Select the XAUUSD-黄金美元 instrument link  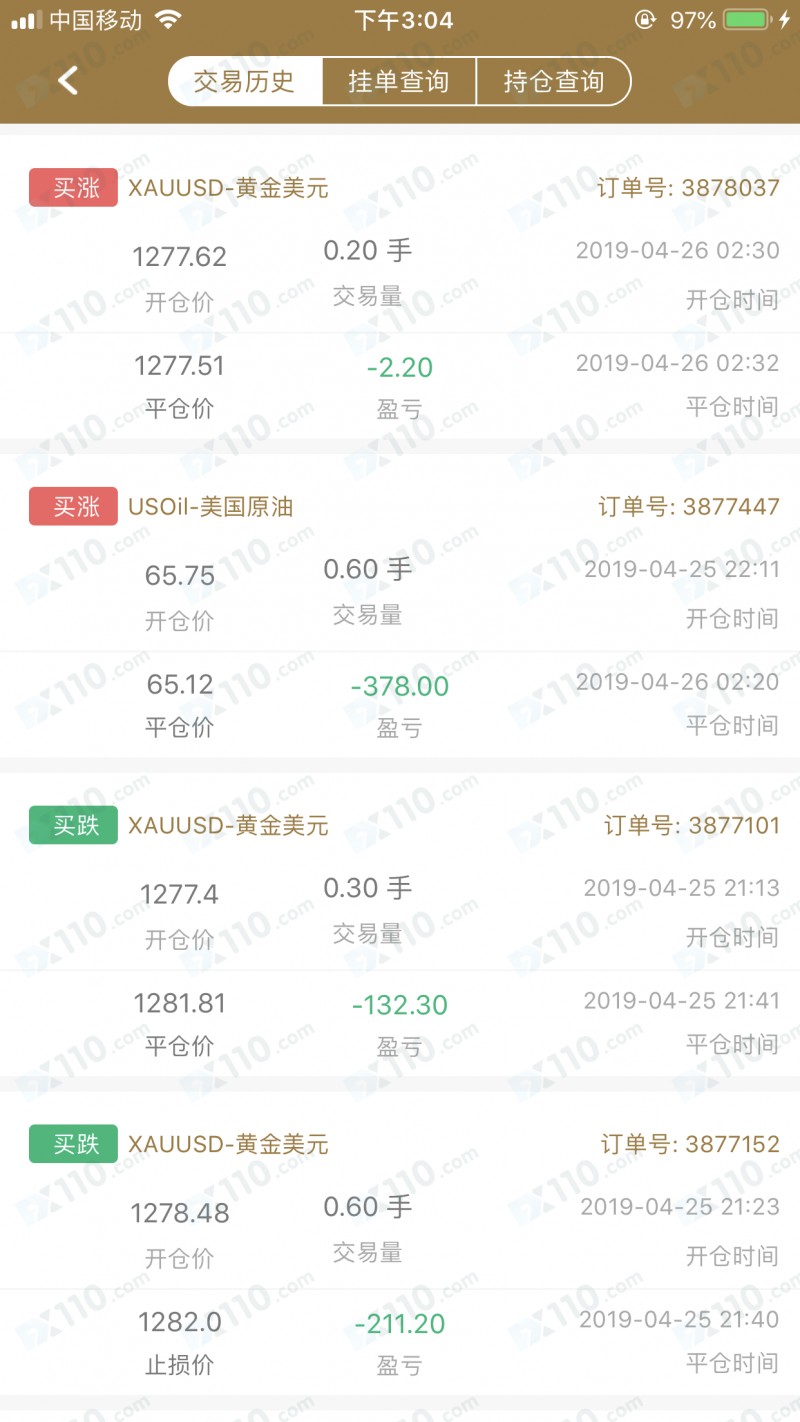pos(227,187)
